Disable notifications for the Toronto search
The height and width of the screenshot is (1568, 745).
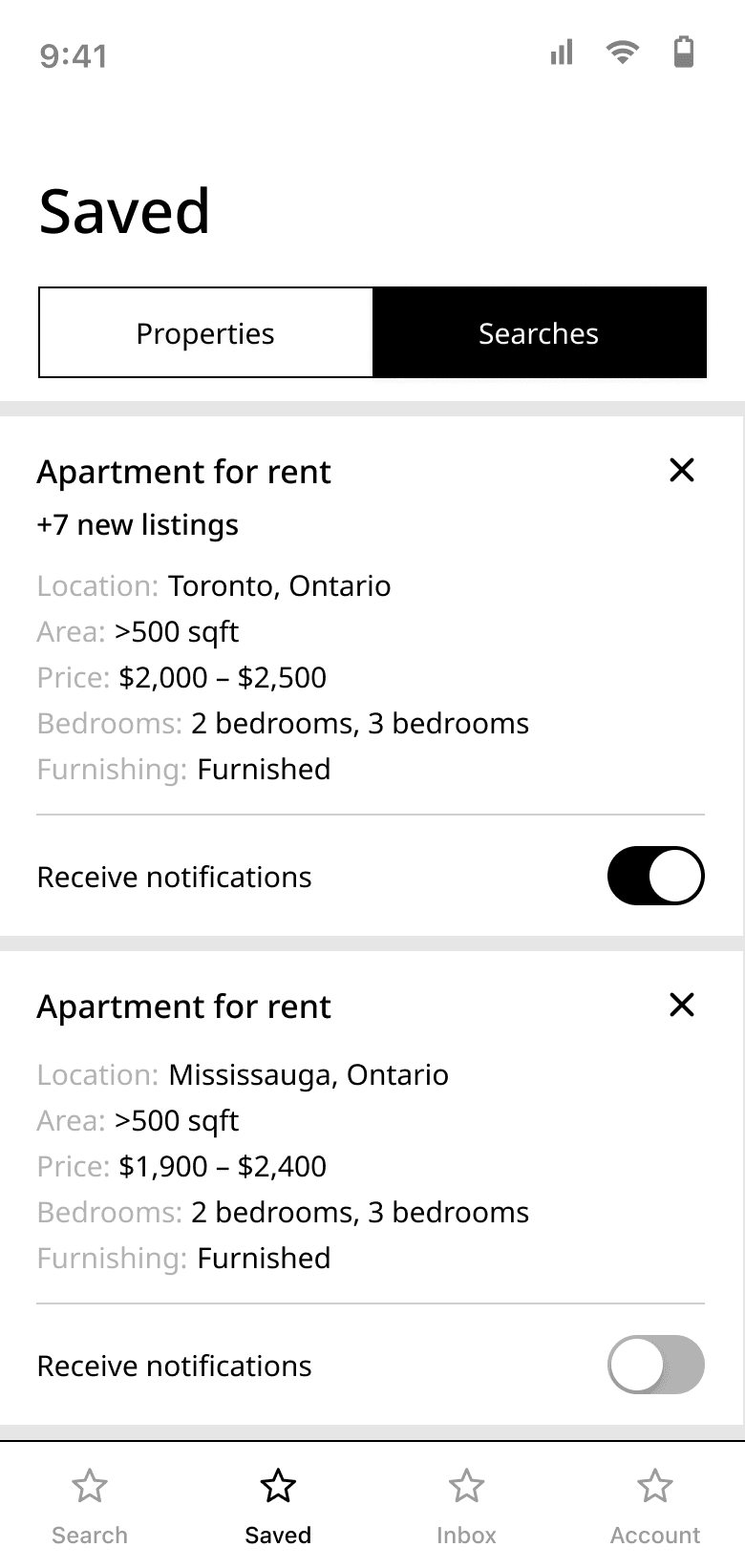[655, 876]
